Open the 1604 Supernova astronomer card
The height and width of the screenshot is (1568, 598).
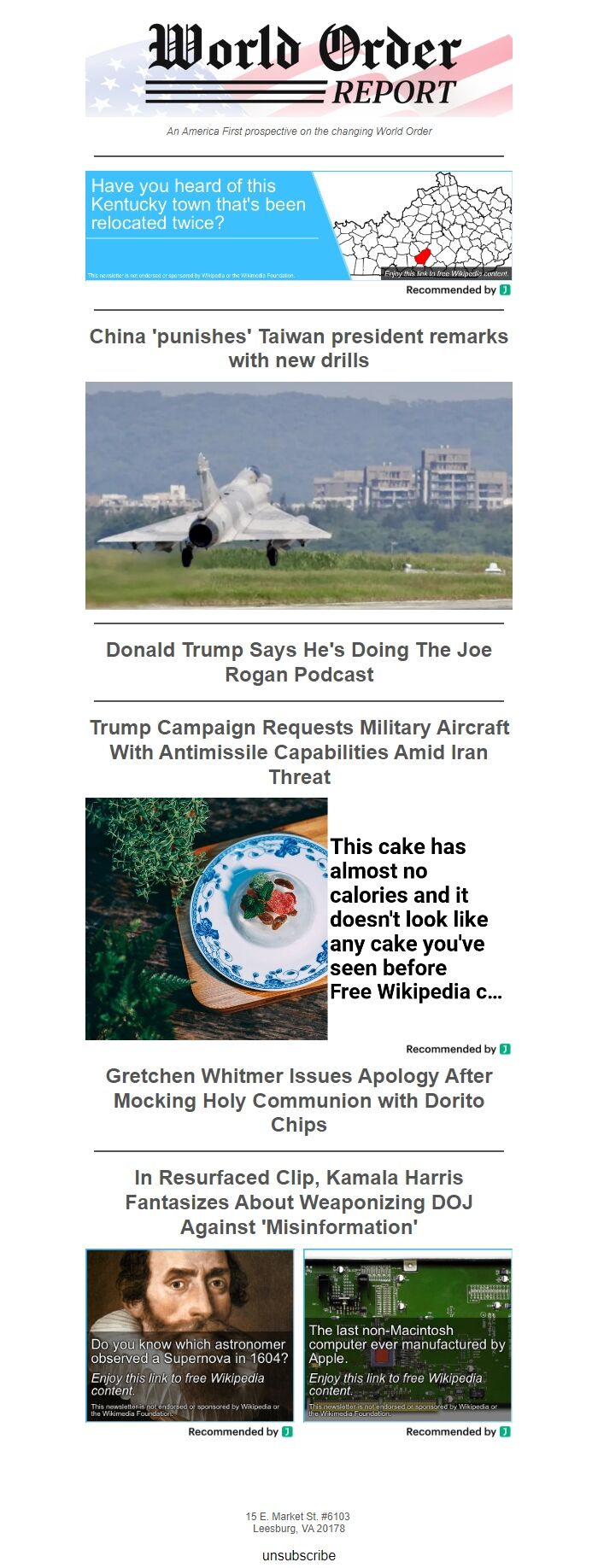click(190, 1335)
